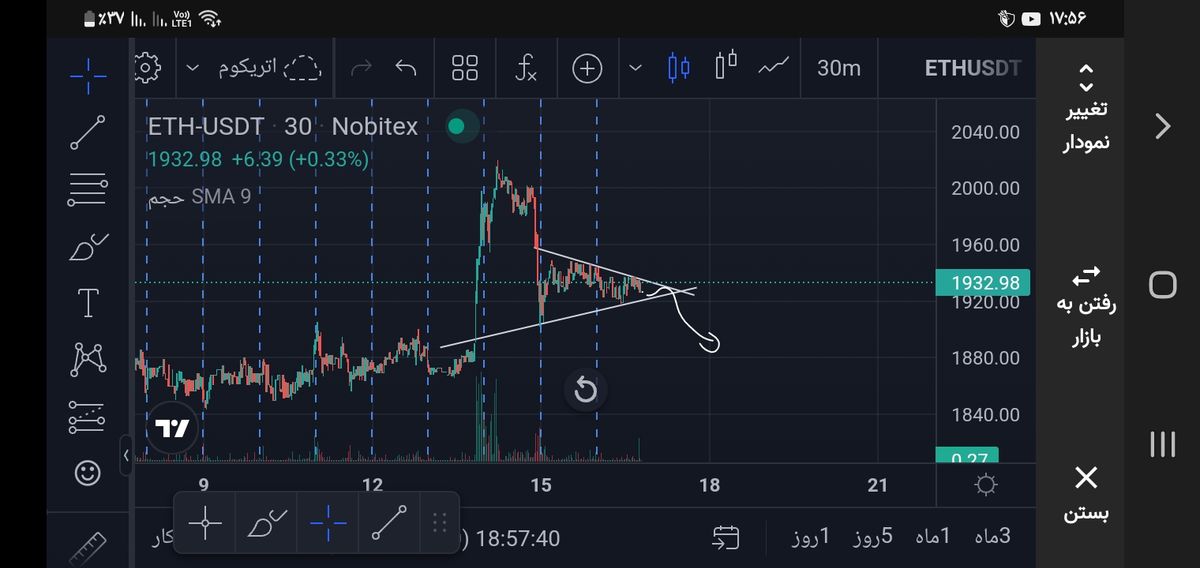Open ETHUSDT symbol search
This screenshot has width=1200, height=568.
click(x=972, y=68)
